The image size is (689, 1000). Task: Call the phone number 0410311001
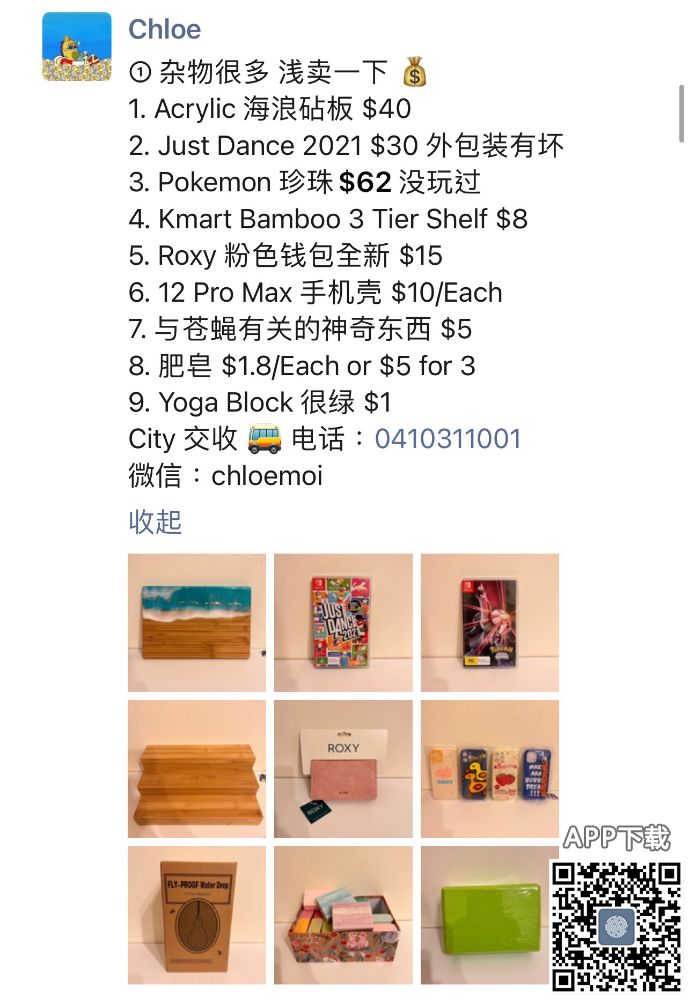click(447, 439)
